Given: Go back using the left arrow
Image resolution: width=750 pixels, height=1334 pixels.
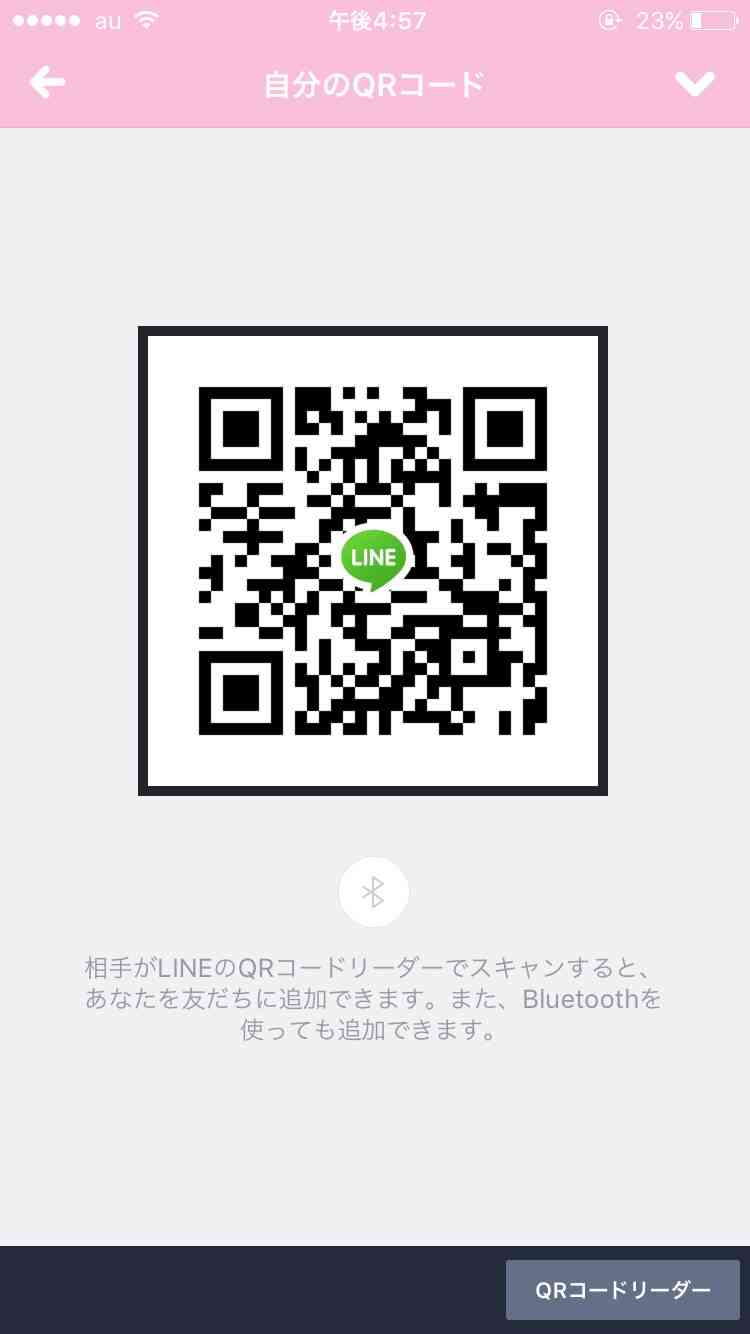Looking at the screenshot, I should click(48, 83).
